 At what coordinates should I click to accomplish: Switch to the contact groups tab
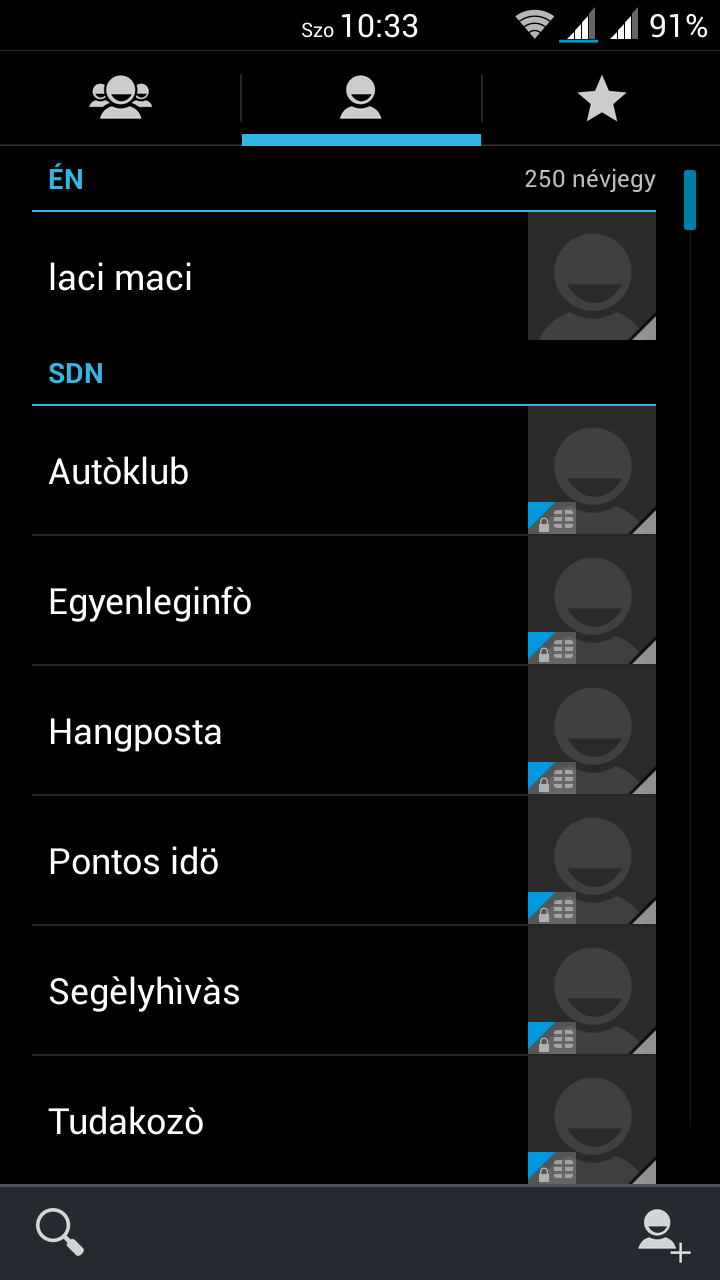tap(120, 98)
